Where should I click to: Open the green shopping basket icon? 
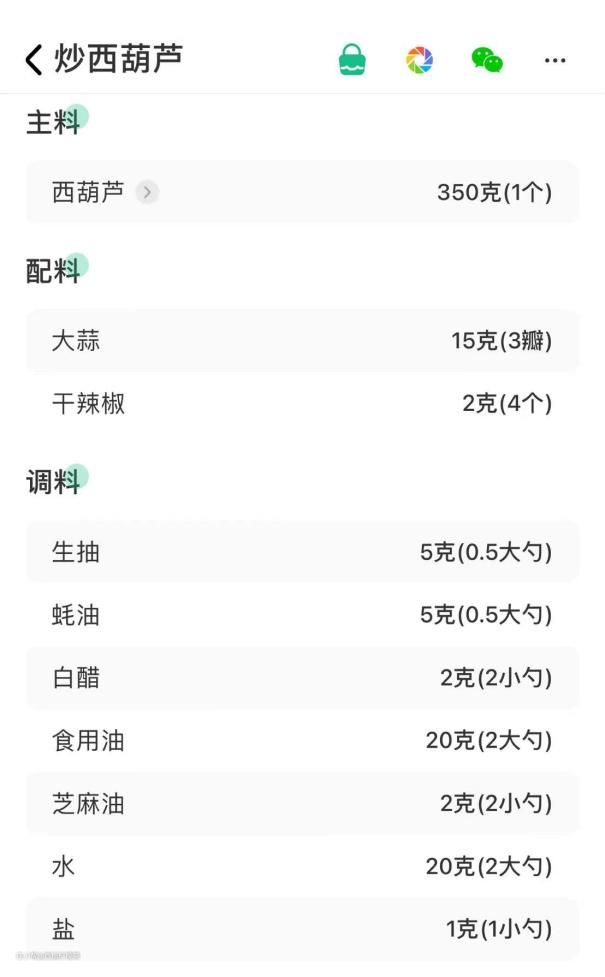click(x=352, y=60)
